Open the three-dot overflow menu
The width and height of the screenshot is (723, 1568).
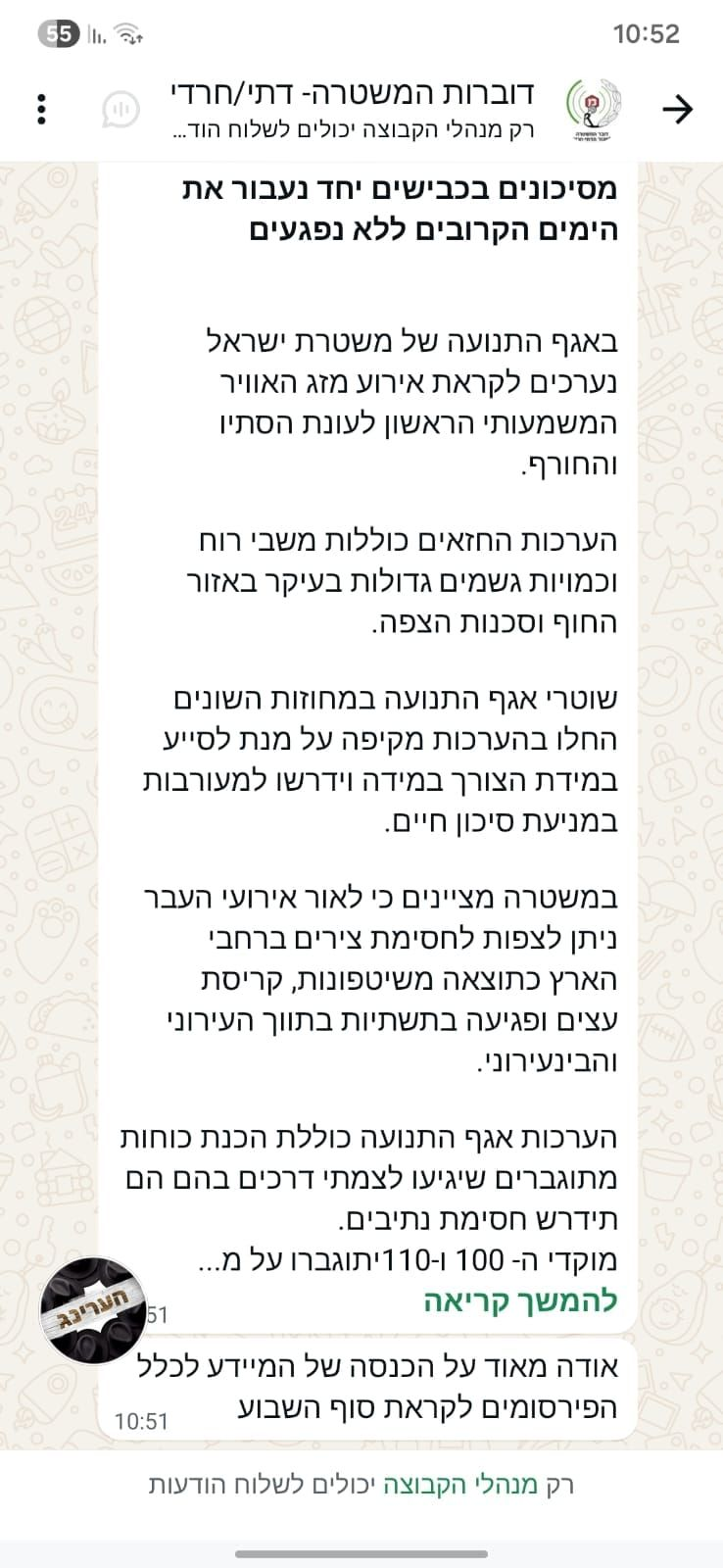click(x=41, y=109)
